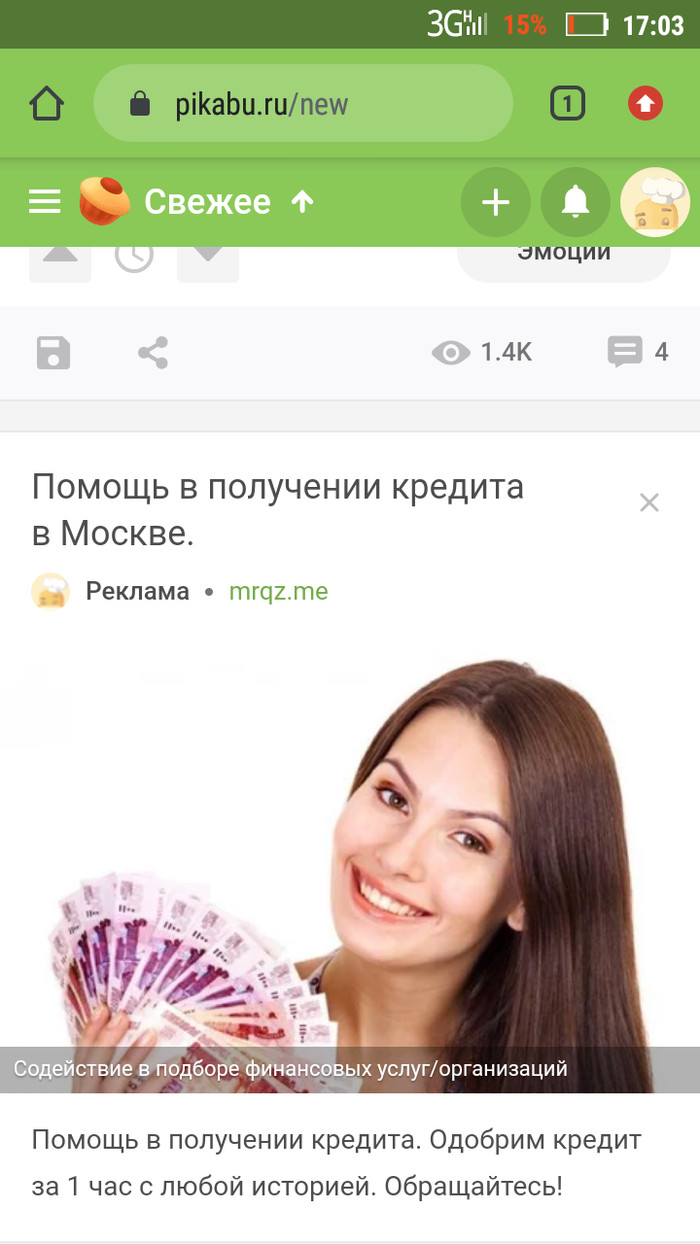Tap the pikabu.ru/new address bar
The height and width of the screenshot is (1244, 700).
click(302, 104)
